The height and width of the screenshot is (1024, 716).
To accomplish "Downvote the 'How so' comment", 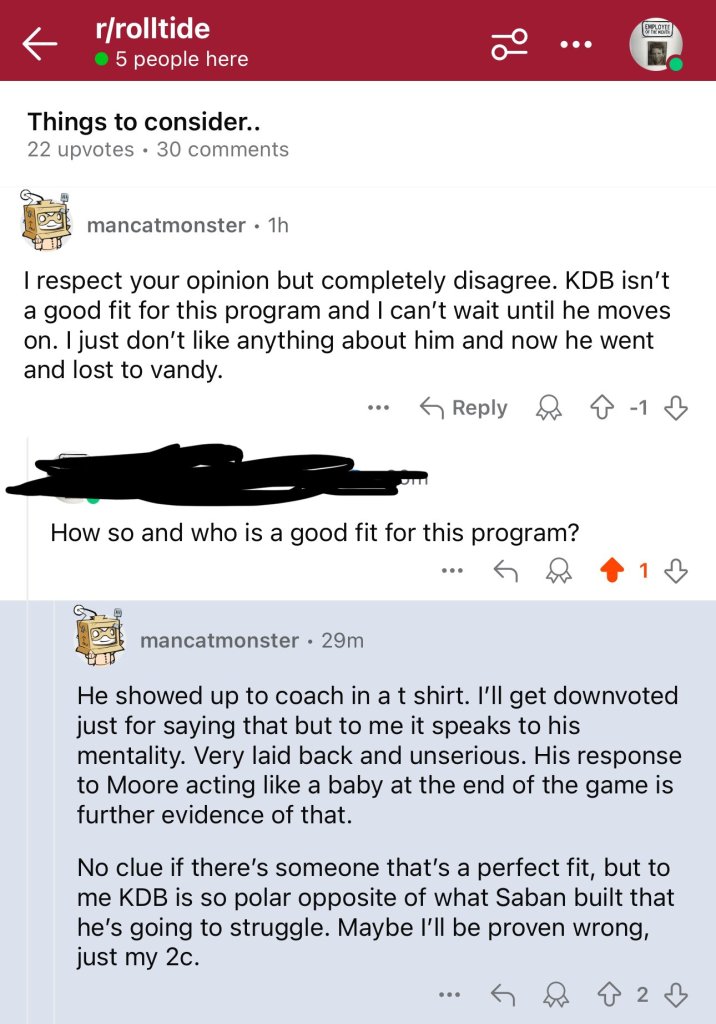I will coord(677,571).
